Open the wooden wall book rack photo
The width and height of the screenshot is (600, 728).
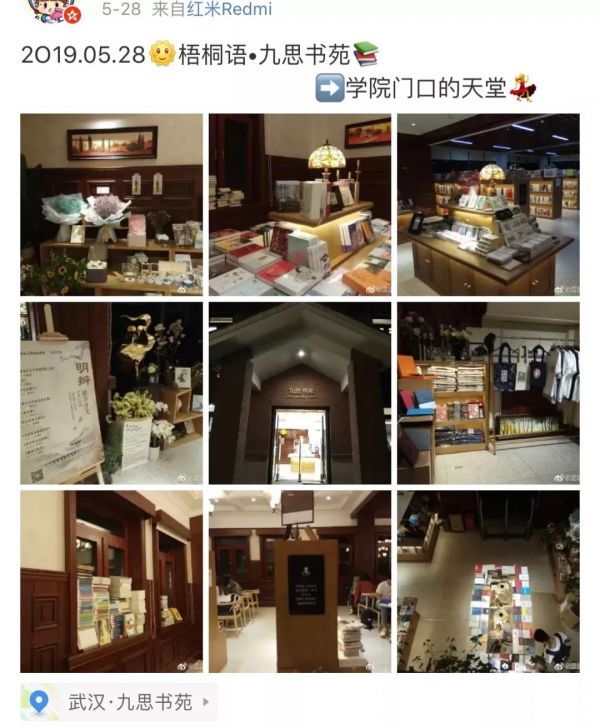click(111, 581)
